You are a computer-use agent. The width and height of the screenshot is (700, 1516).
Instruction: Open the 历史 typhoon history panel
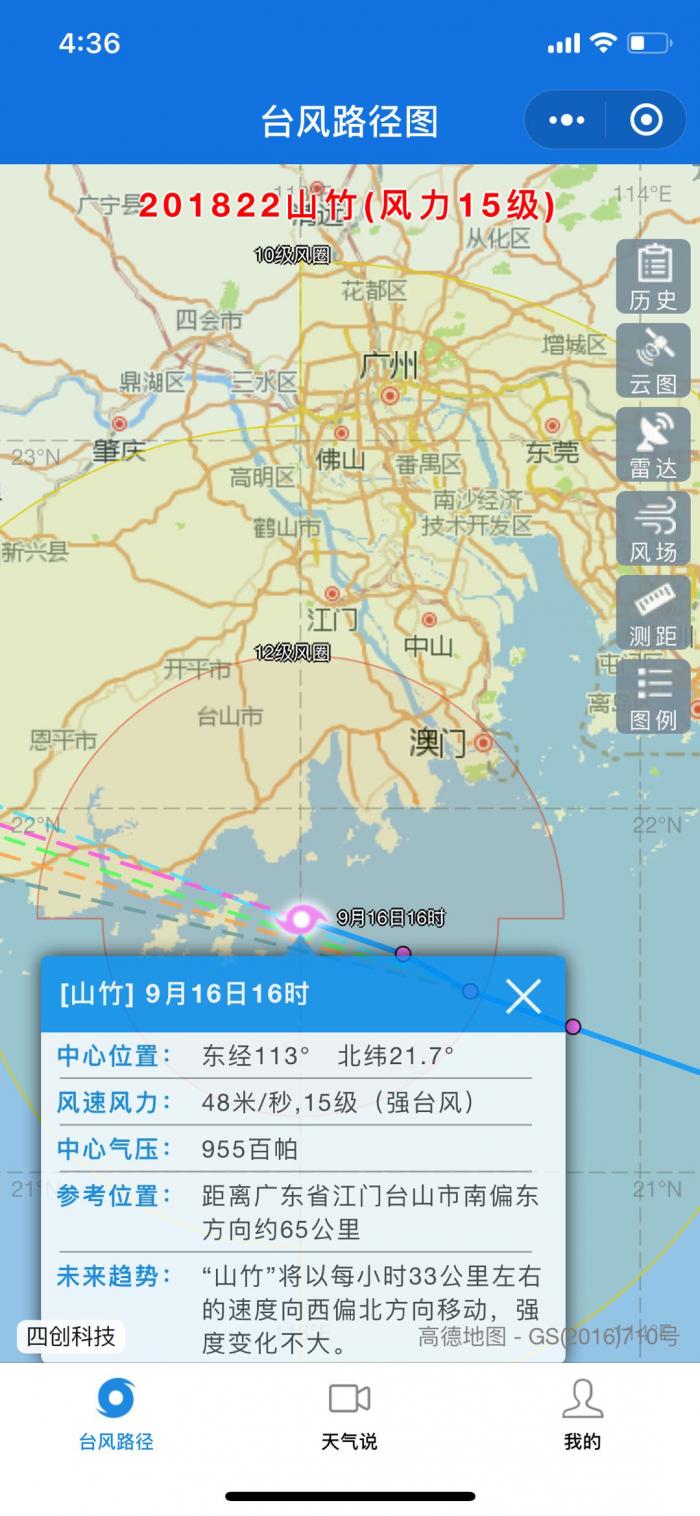point(653,277)
